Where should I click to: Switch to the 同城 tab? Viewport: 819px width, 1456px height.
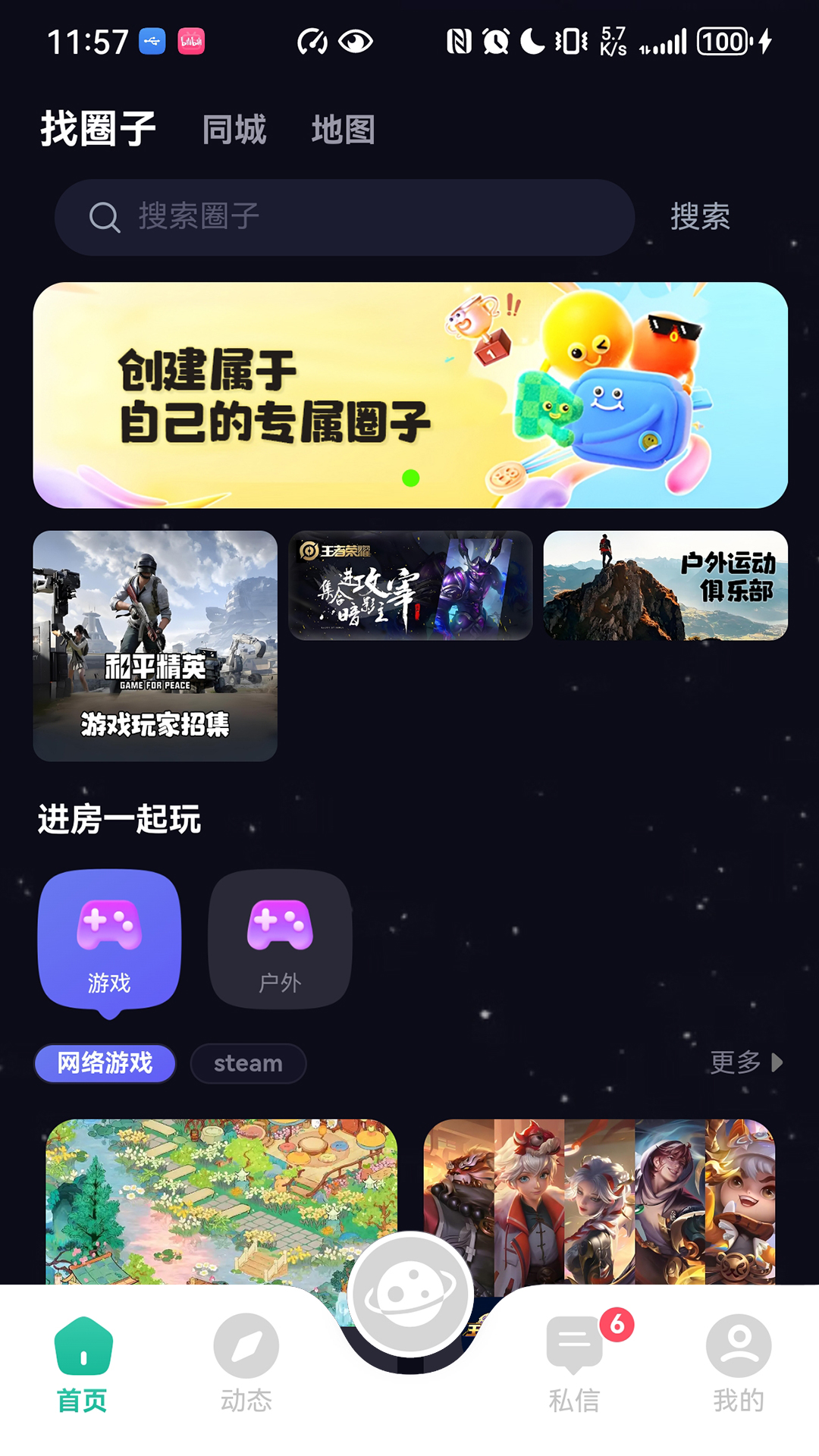pos(234,130)
